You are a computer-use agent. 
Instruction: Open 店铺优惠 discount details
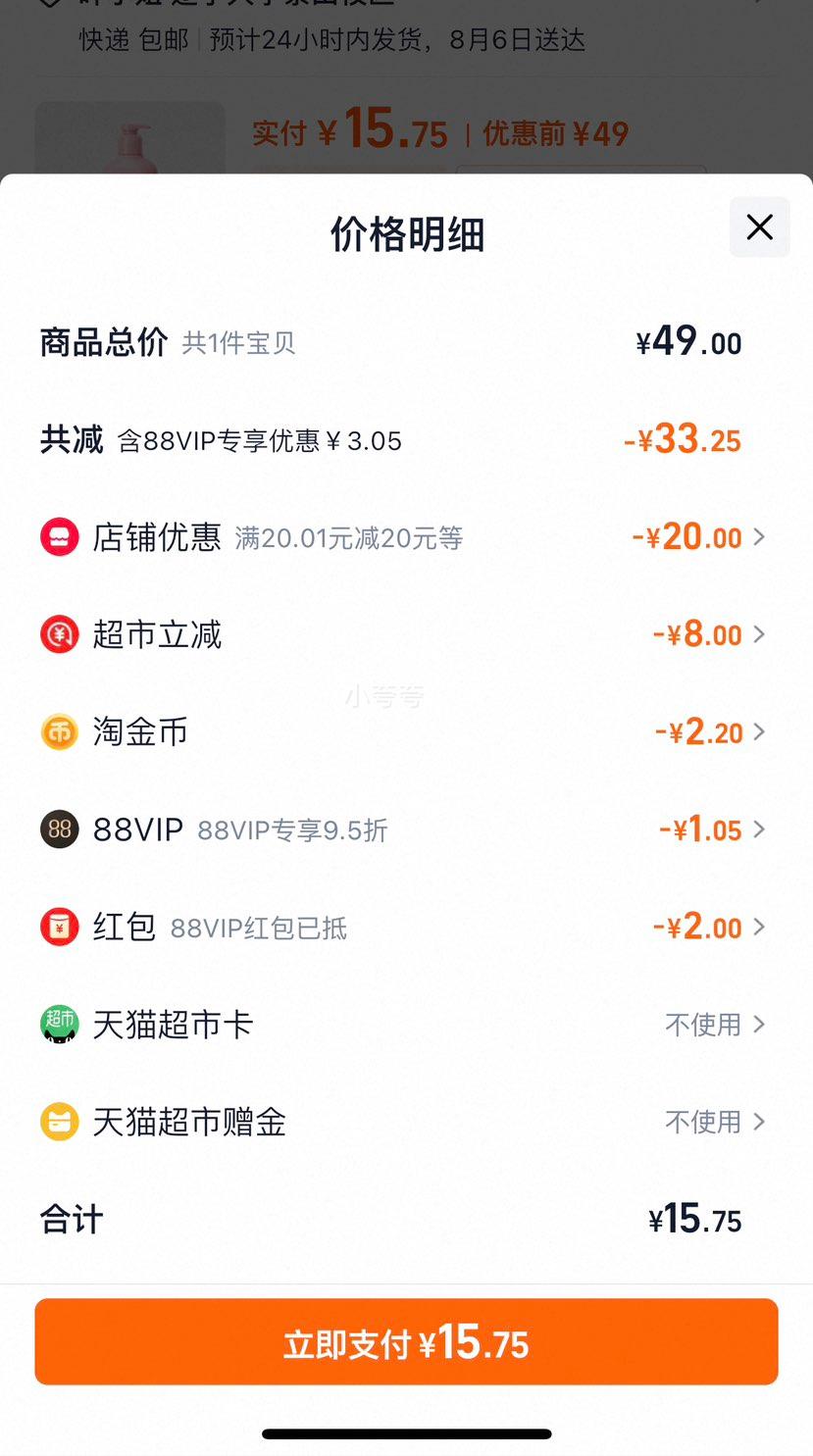point(697,537)
